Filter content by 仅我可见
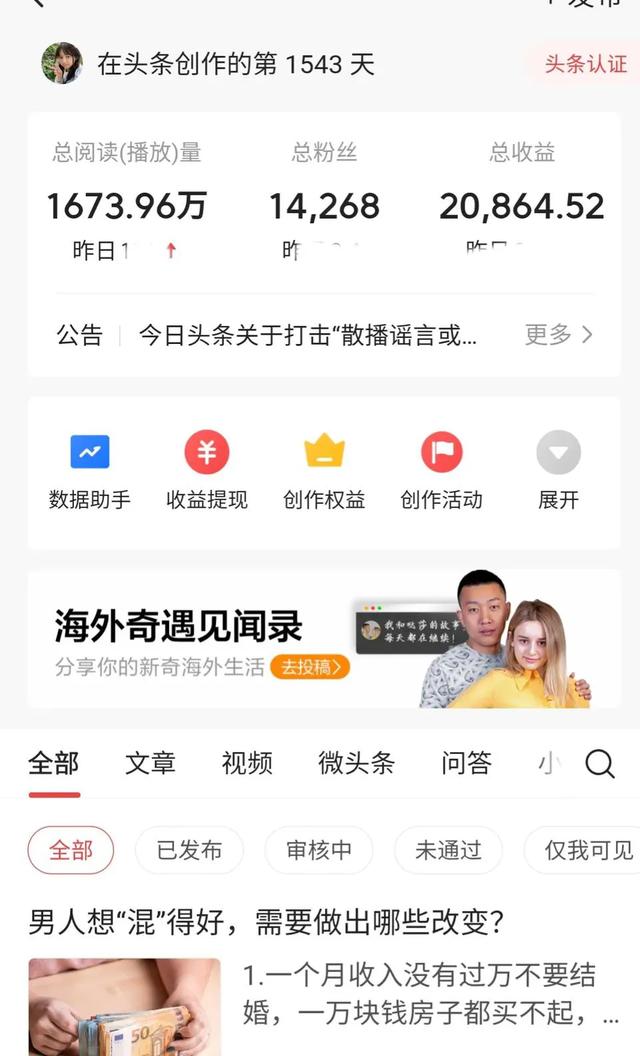This screenshot has height=1056, width=640. [x=587, y=851]
